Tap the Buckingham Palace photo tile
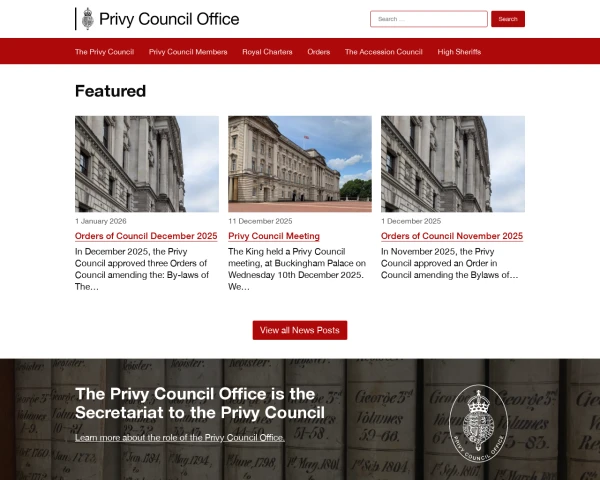Viewport: 600px width, 480px height. (x=300, y=164)
